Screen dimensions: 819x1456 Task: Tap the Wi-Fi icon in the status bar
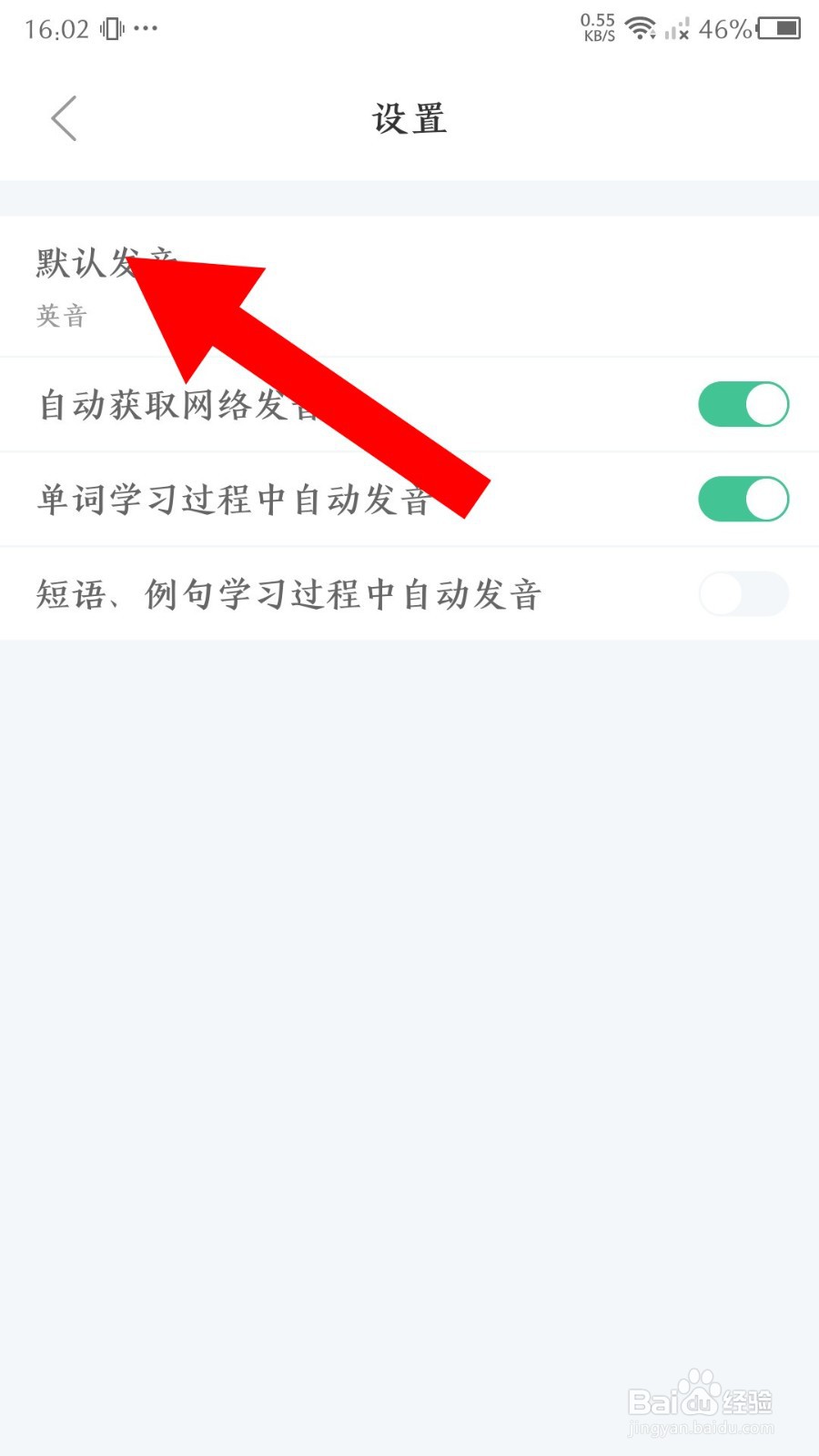coord(642,29)
